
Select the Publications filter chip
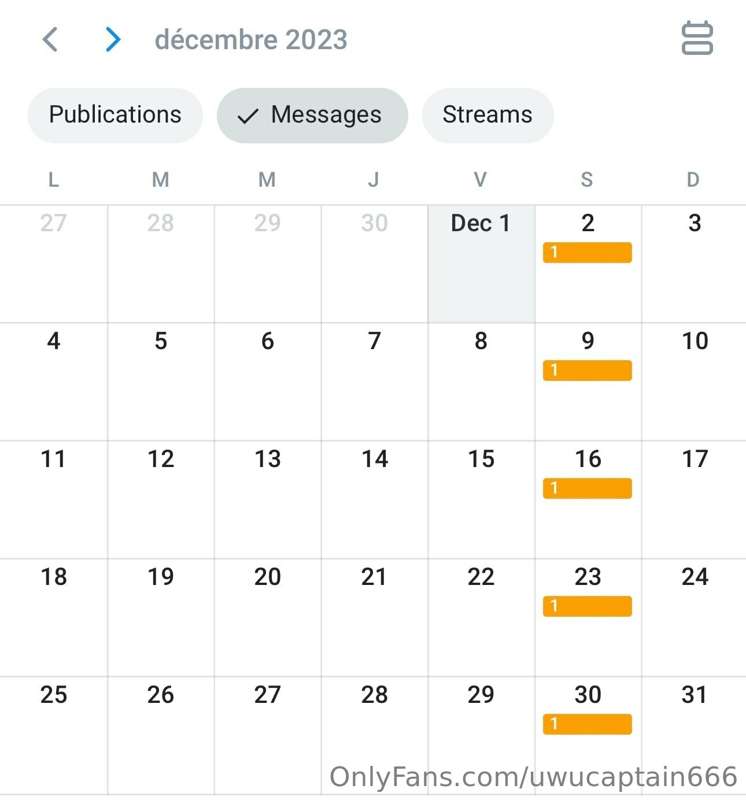(115, 115)
